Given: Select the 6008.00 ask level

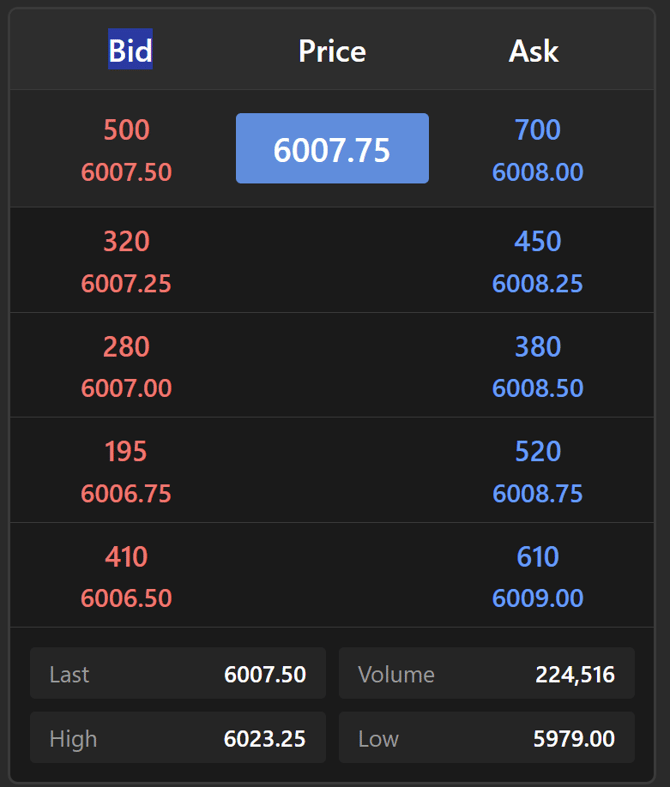Looking at the screenshot, I should (537, 151).
